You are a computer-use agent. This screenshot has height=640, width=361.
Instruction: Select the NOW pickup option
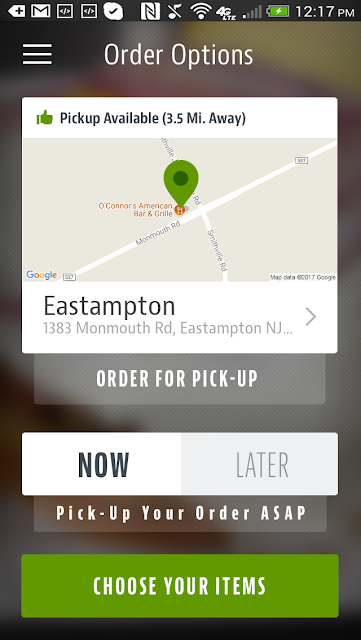click(x=102, y=464)
